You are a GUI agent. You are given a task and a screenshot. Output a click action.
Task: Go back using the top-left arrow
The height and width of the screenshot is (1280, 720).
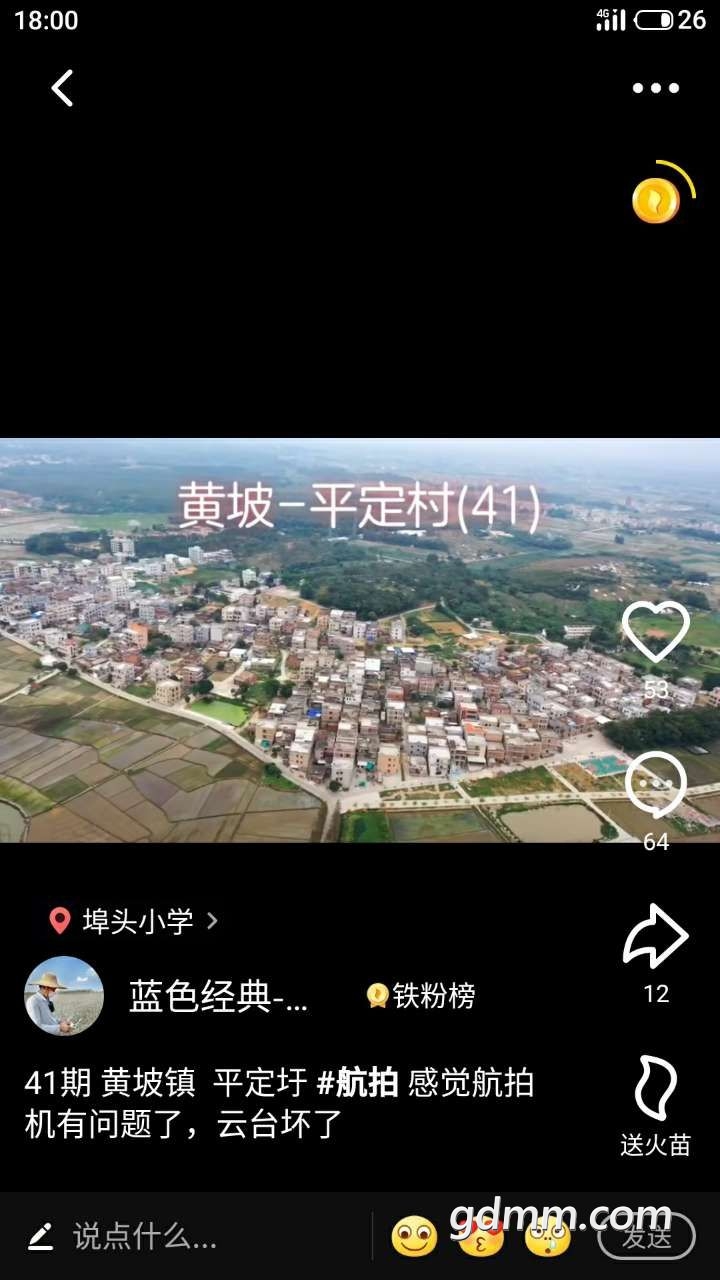click(62, 88)
